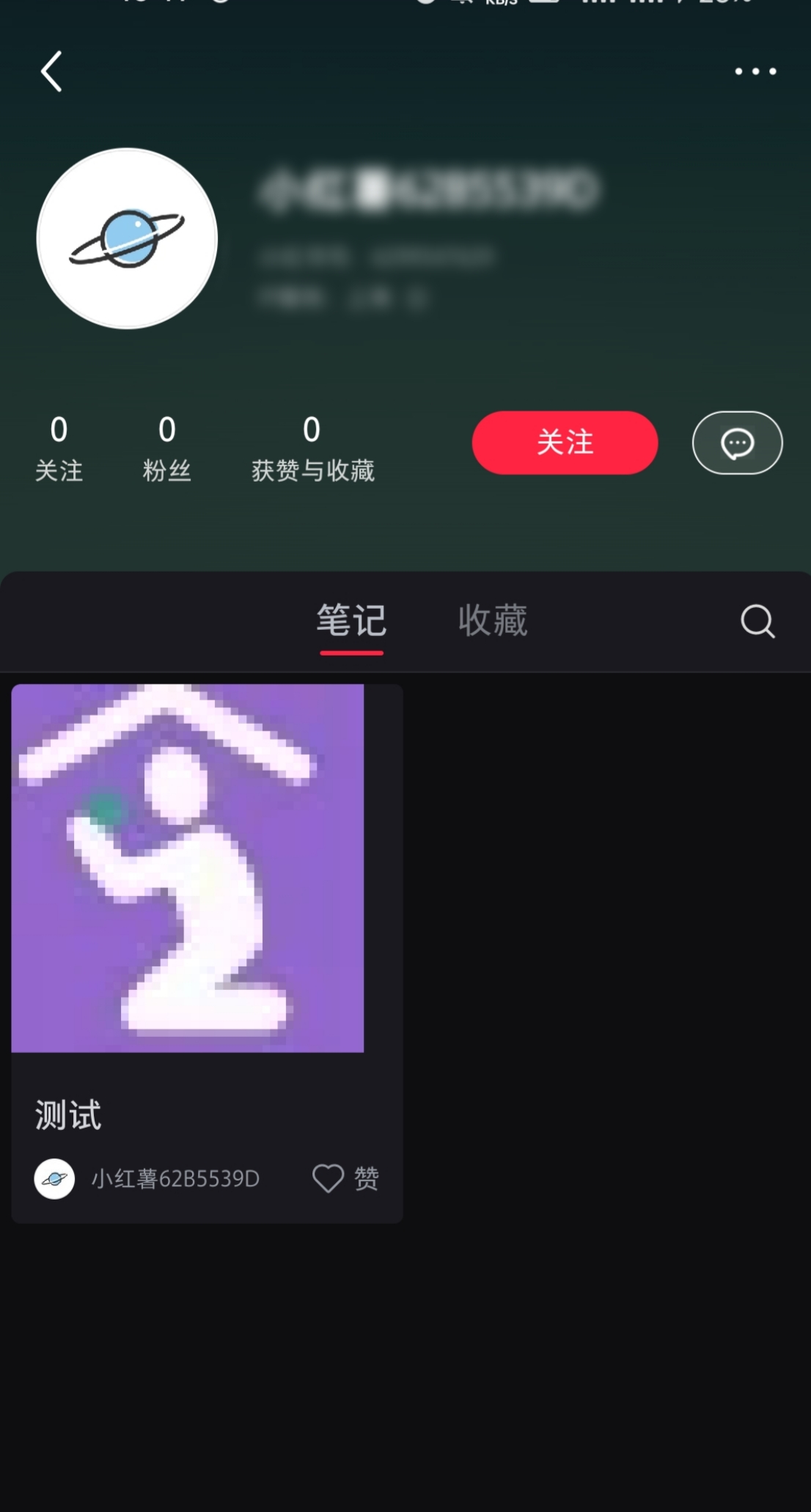View the 粉丝 followers list
This screenshot has height=1512, width=811.
(166, 448)
